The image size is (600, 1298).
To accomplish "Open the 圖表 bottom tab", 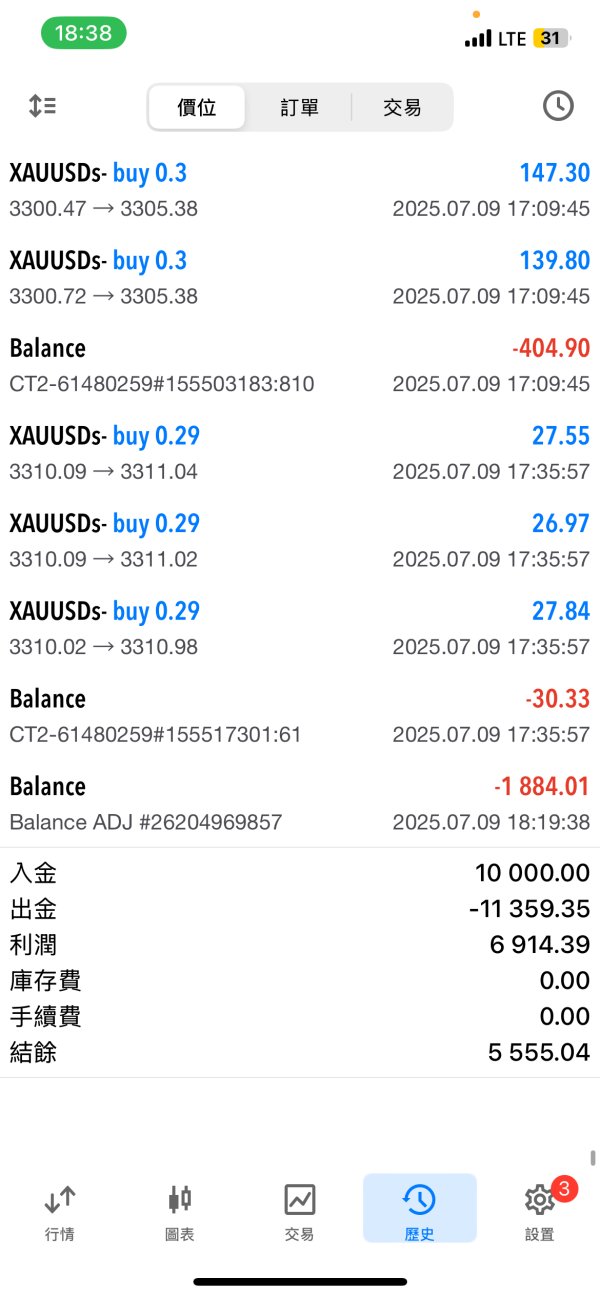I will pyautogui.click(x=180, y=1211).
